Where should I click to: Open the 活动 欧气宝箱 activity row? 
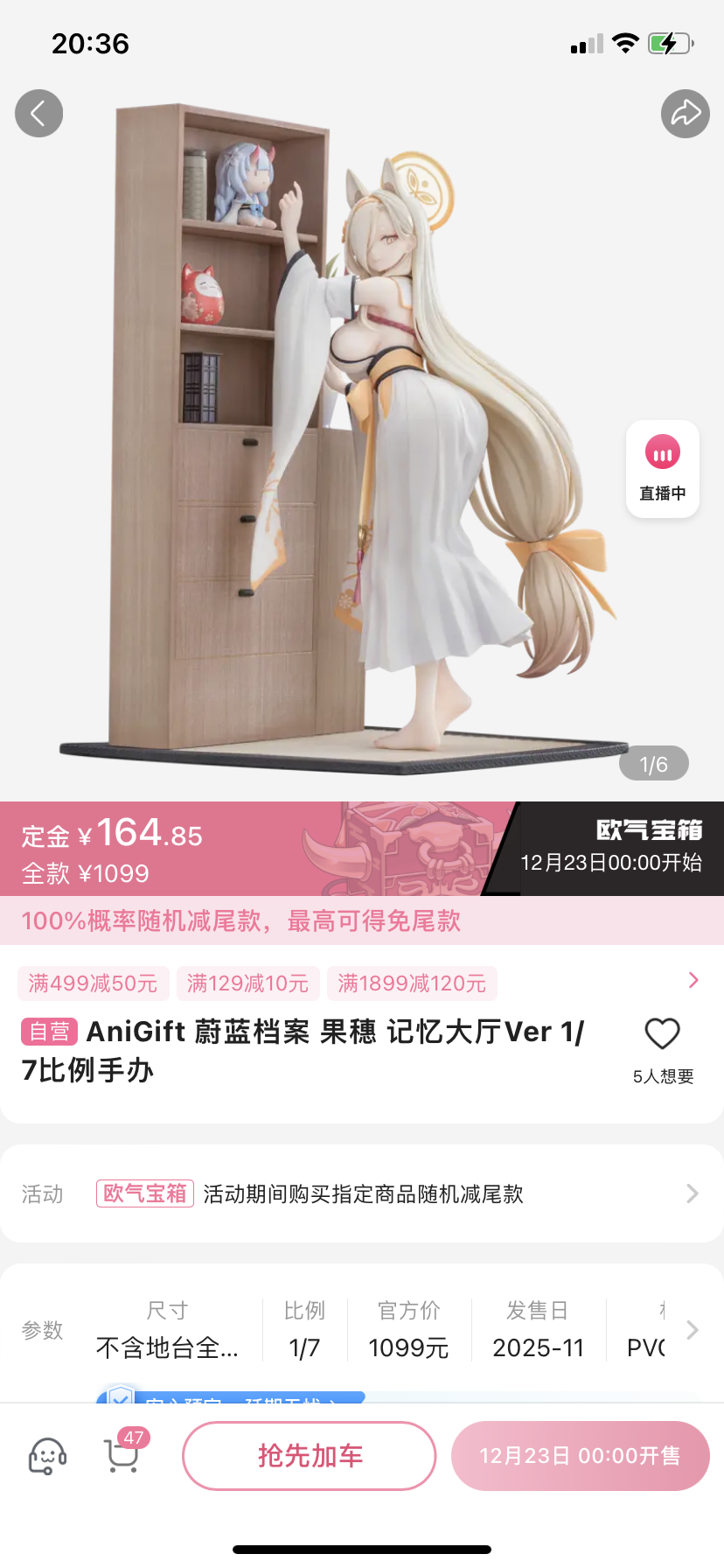point(362,1193)
